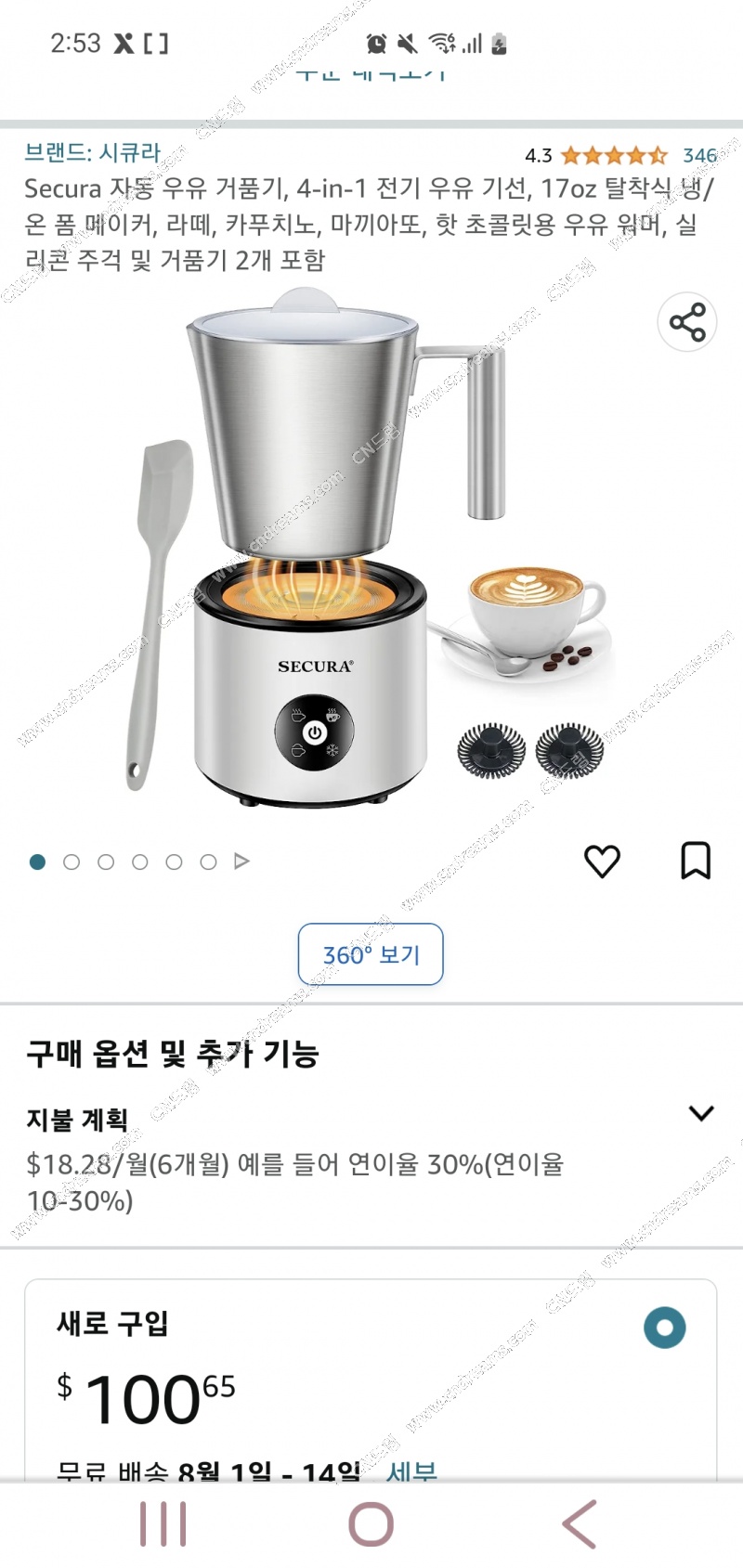Open the 346 customer ratings
The image size is (743, 1568).
tap(699, 155)
